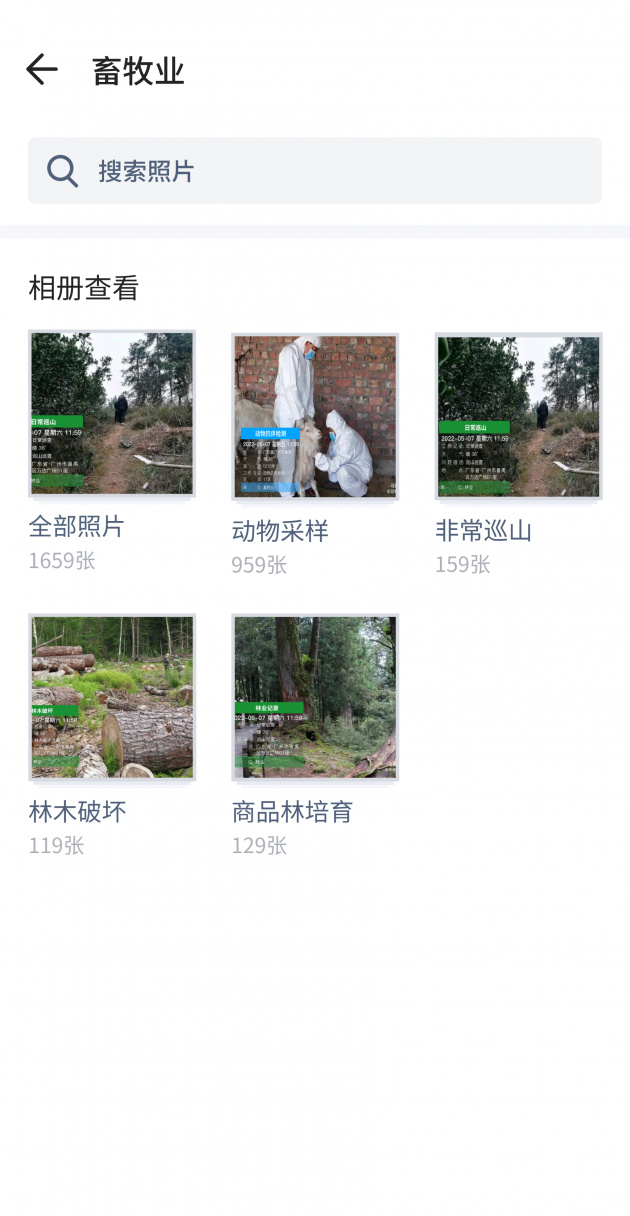Tap the 搜索照片 search field
Image resolution: width=630 pixels, height=1216 pixels.
[x=315, y=171]
